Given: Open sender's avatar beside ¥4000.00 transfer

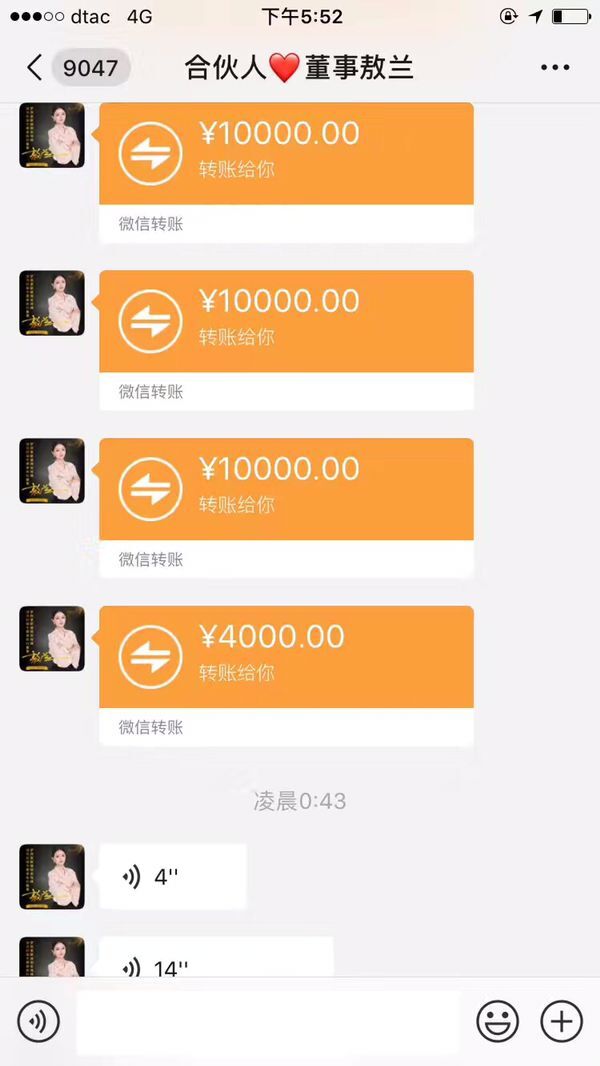Looking at the screenshot, I should pos(52,638).
